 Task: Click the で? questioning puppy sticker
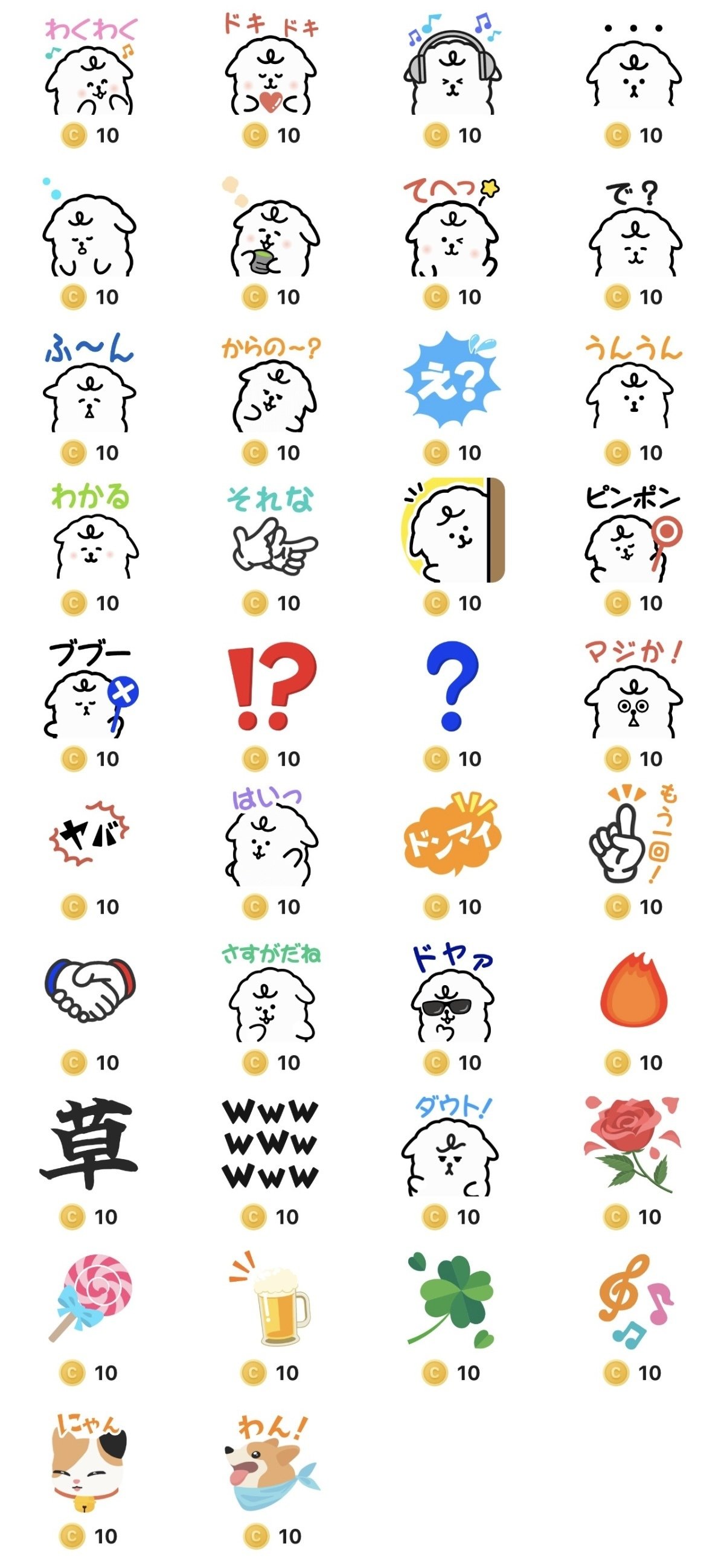coord(633,228)
